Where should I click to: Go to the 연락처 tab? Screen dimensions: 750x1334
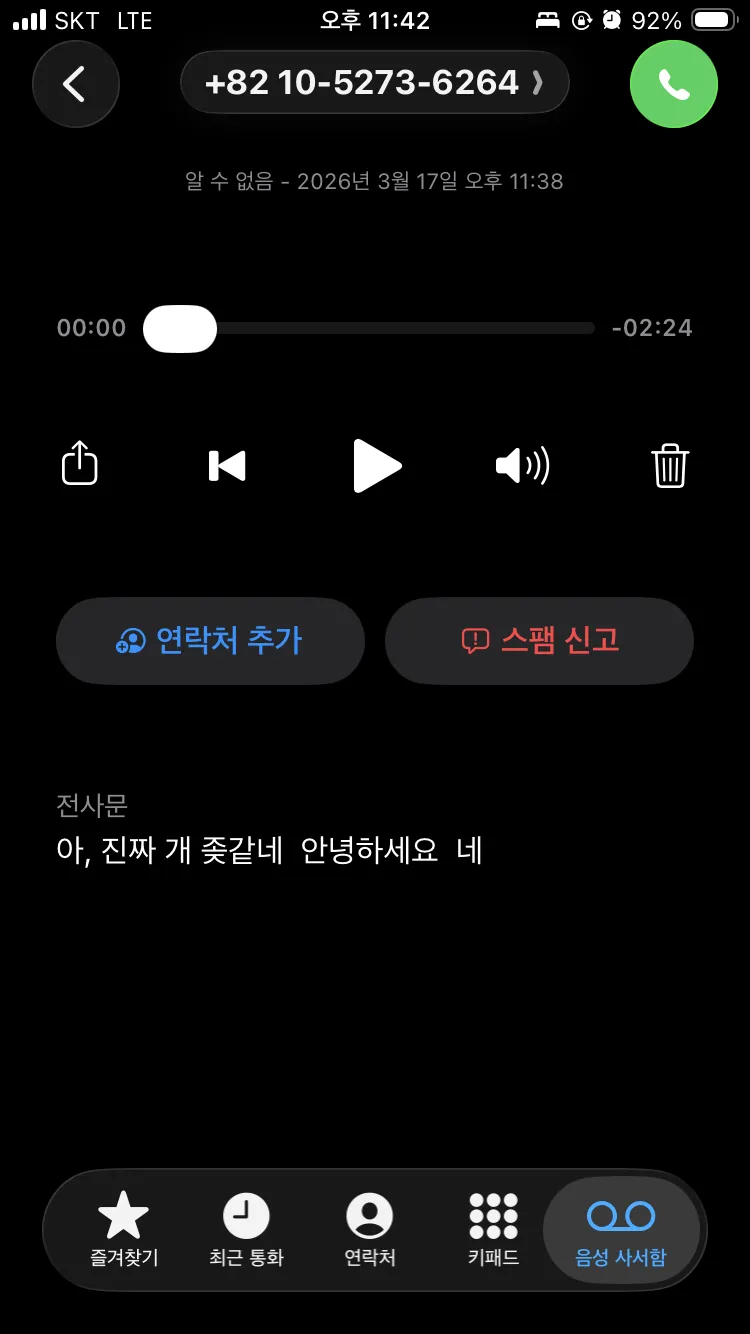(370, 1230)
